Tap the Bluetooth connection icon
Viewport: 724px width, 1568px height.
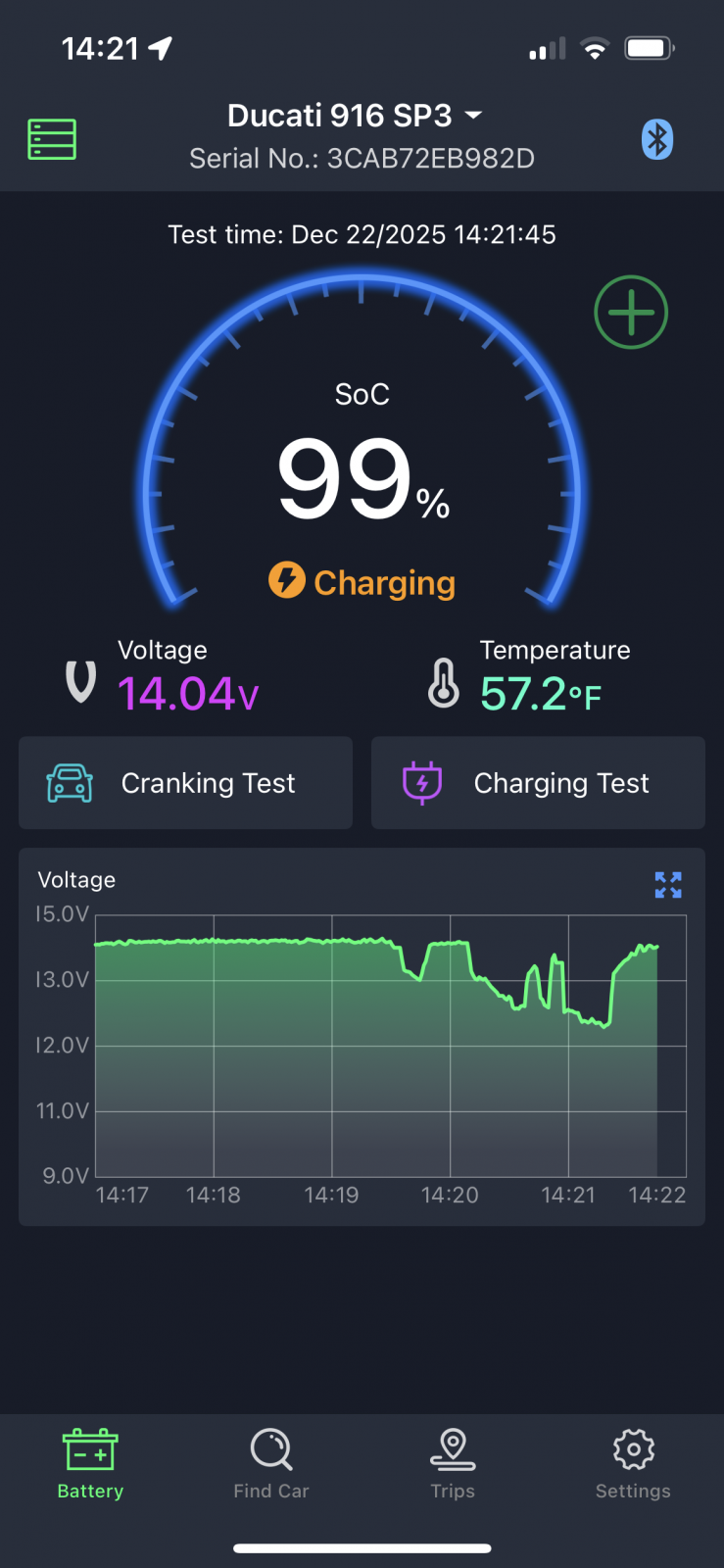(656, 139)
